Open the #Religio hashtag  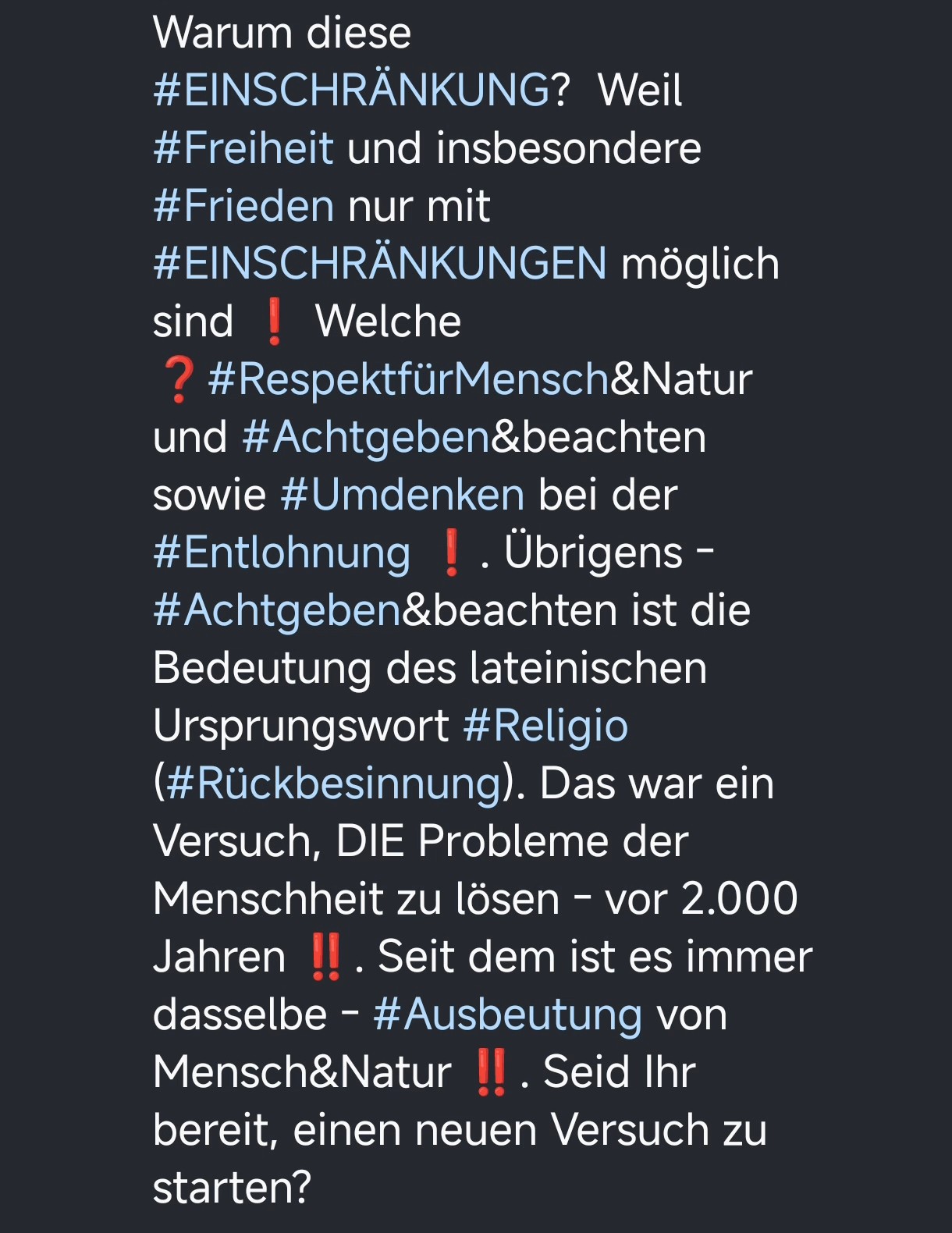tap(545, 726)
